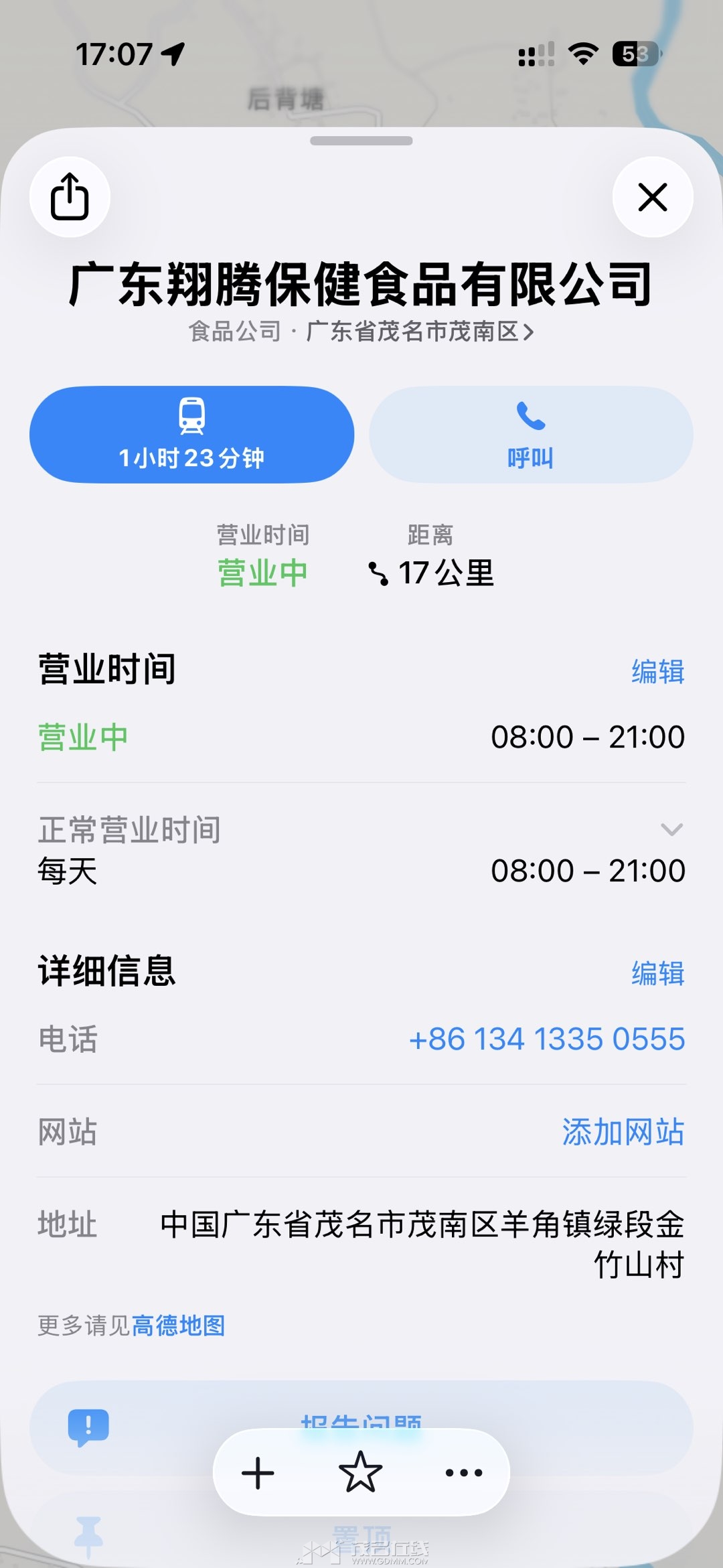723x1568 pixels.
Task: Favorite this place with the star icon
Action: click(361, 1472)
